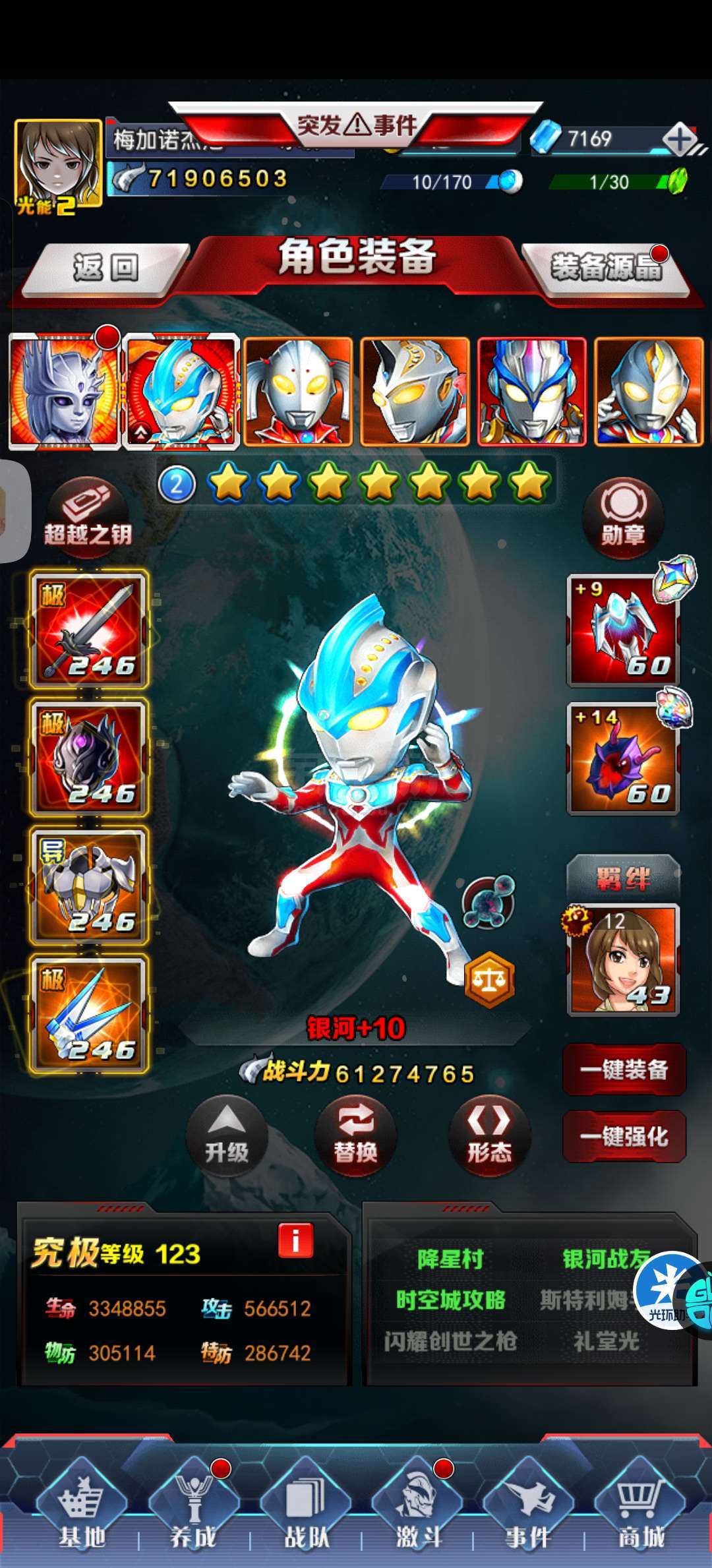712x1568 pixels.
Task: Tap 一键强化 to auto-enhance
Action: click(624, 1136)
